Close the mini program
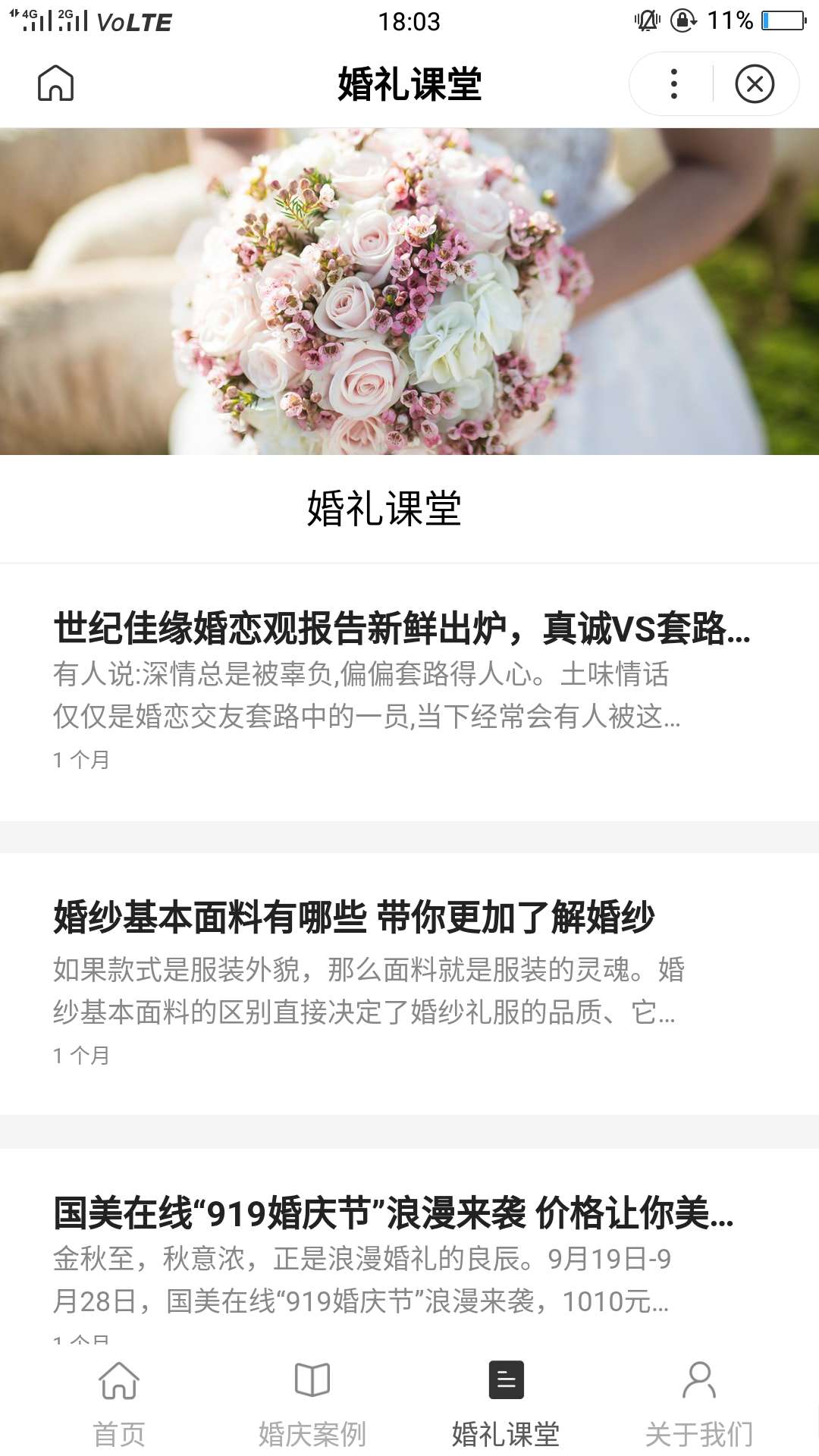The image size is (819, 1456). 755,83
